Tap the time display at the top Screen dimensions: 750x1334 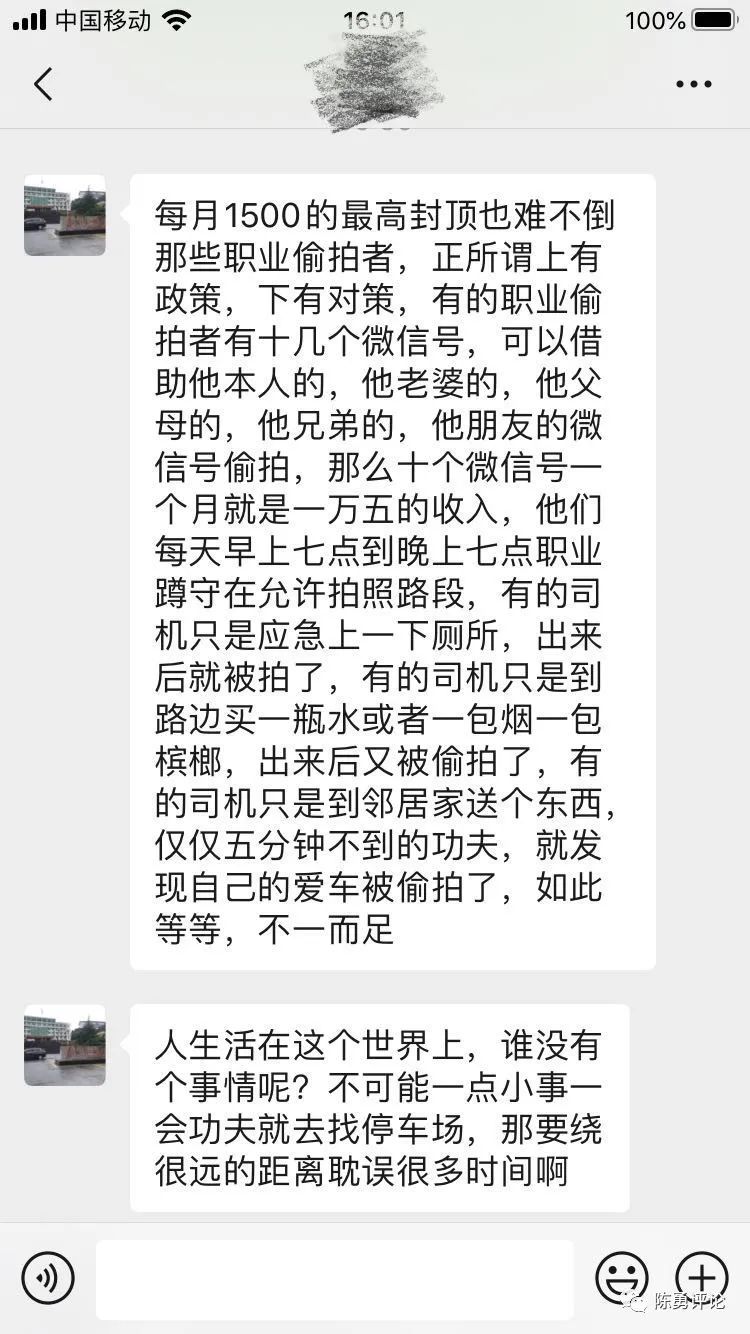coord(375,19)
